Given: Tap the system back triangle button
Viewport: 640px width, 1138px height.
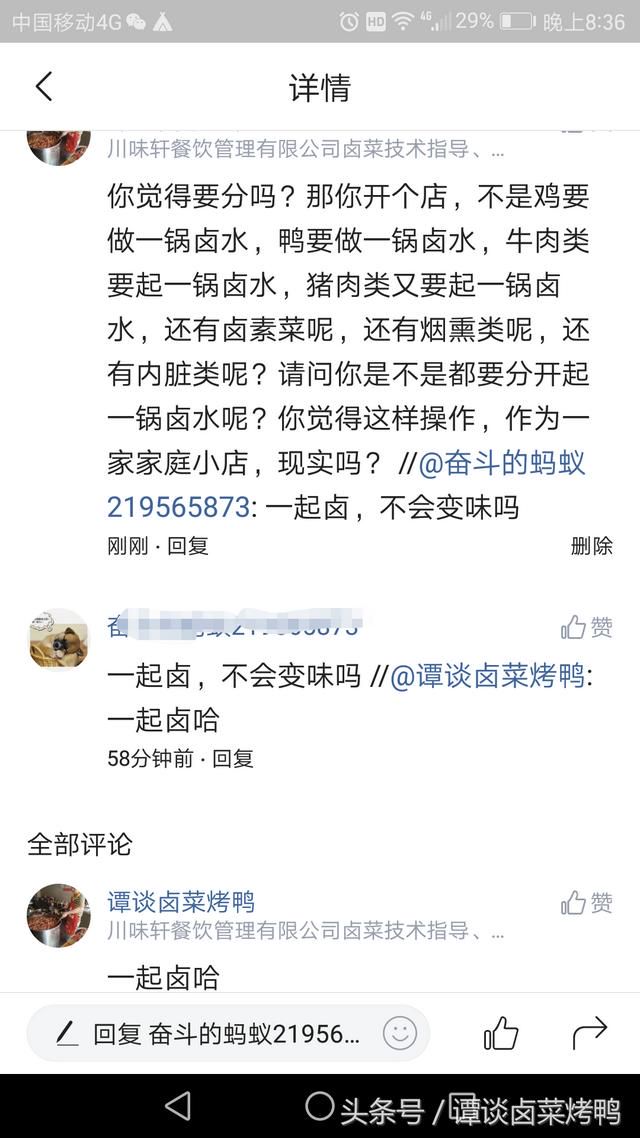Looking at the screenshot, I should (178, 1106).
